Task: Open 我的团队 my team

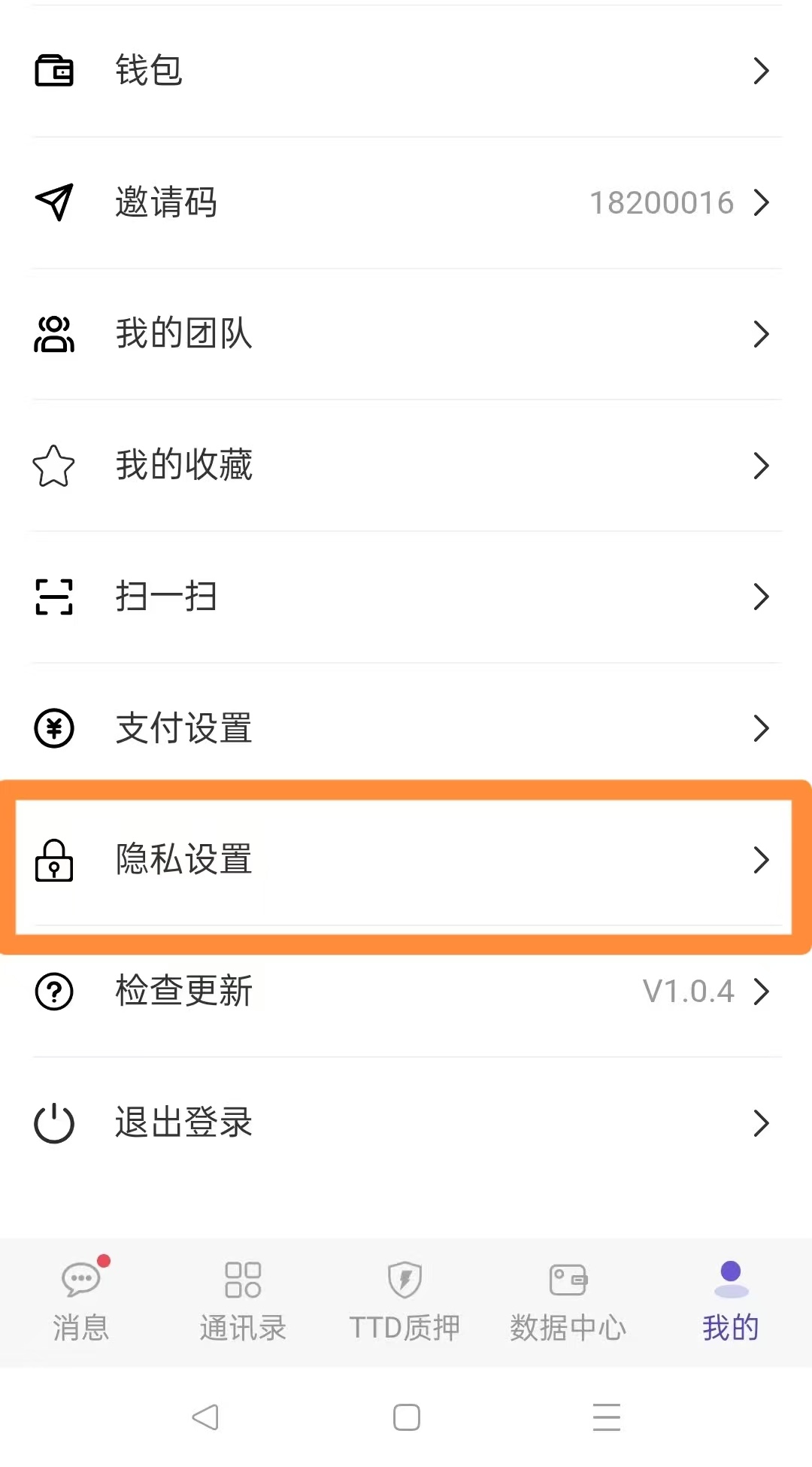Action: [x=406, y=334]
